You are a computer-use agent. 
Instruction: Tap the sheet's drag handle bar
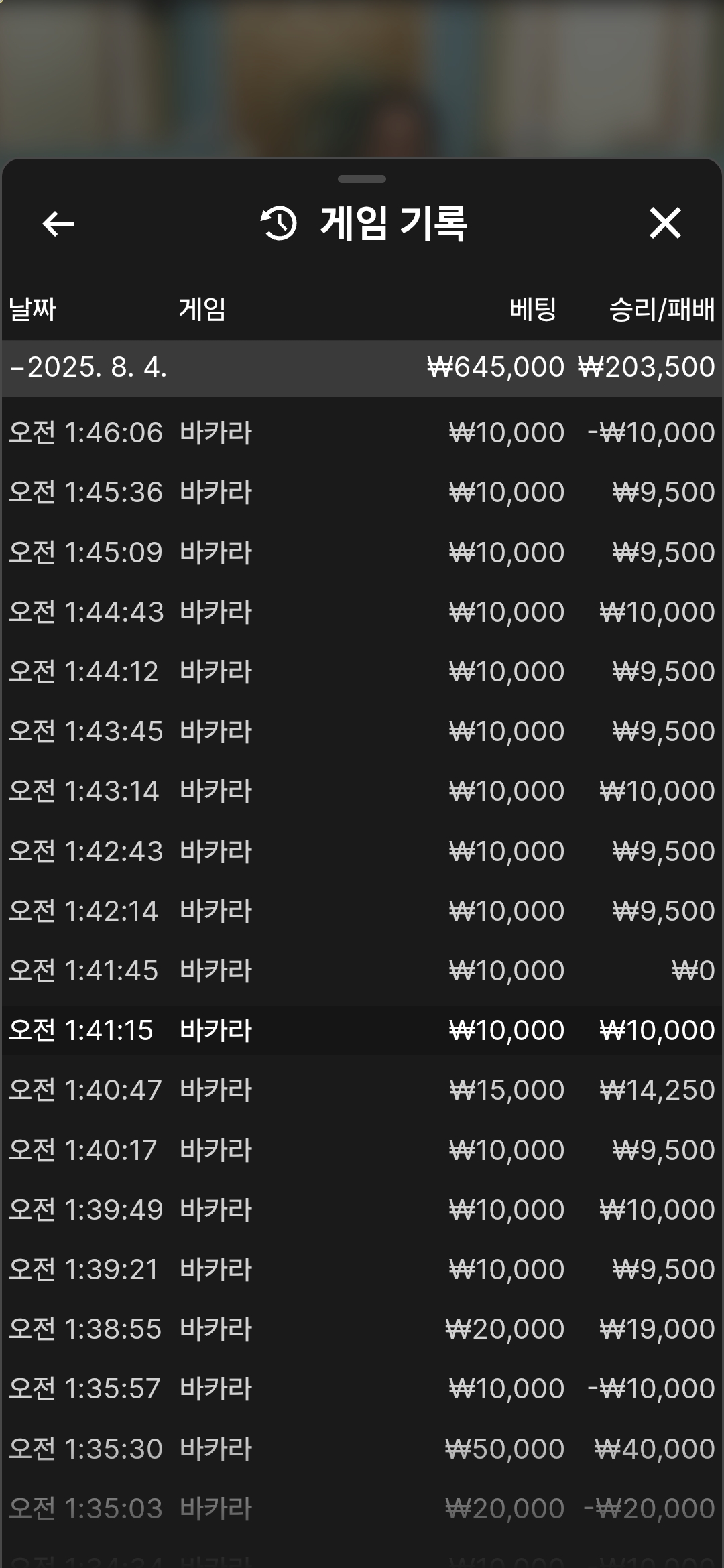click(362, 179)
